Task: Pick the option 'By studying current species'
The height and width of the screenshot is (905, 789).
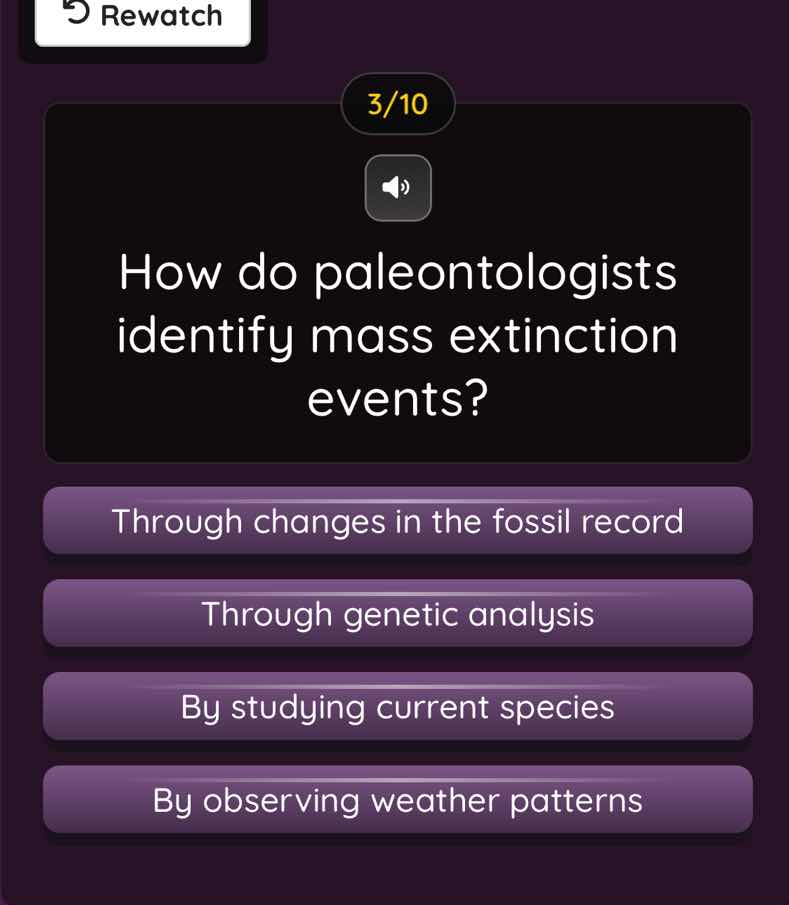Action: tap(399, 707)
